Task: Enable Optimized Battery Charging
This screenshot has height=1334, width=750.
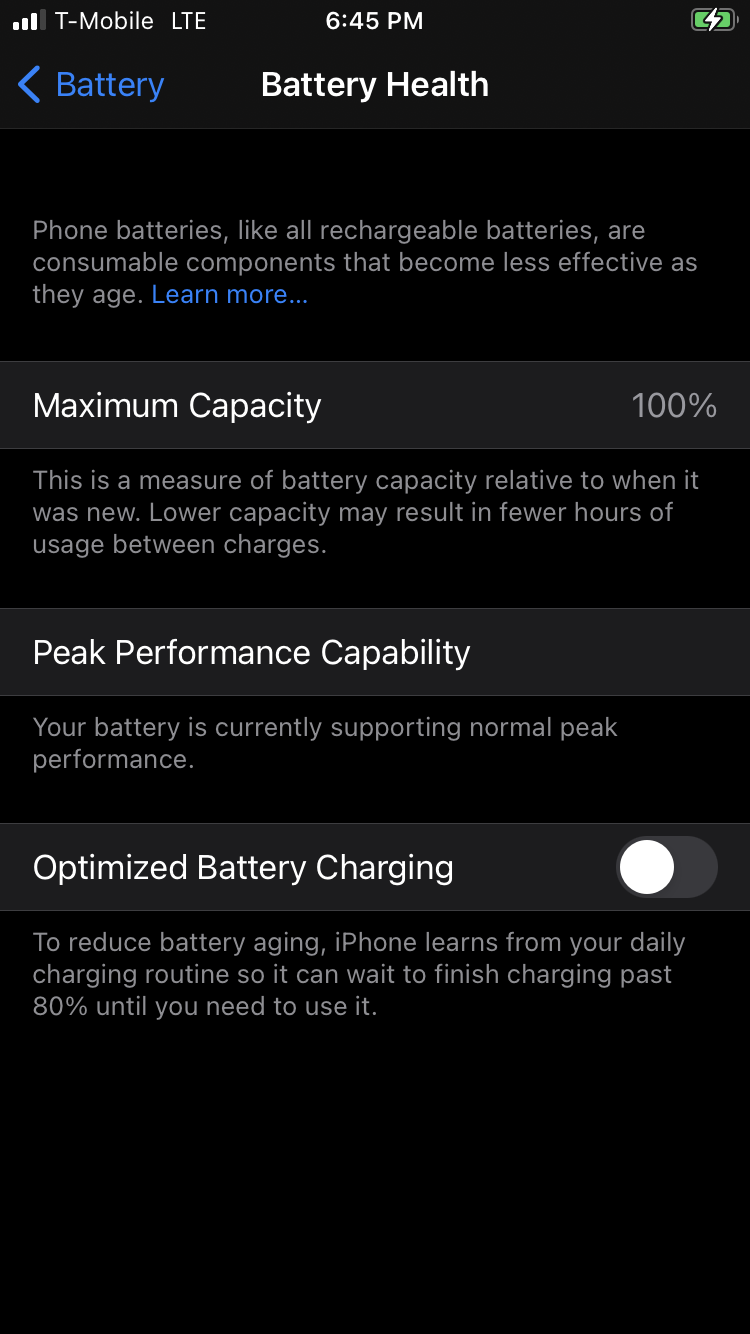Action: 666,867
